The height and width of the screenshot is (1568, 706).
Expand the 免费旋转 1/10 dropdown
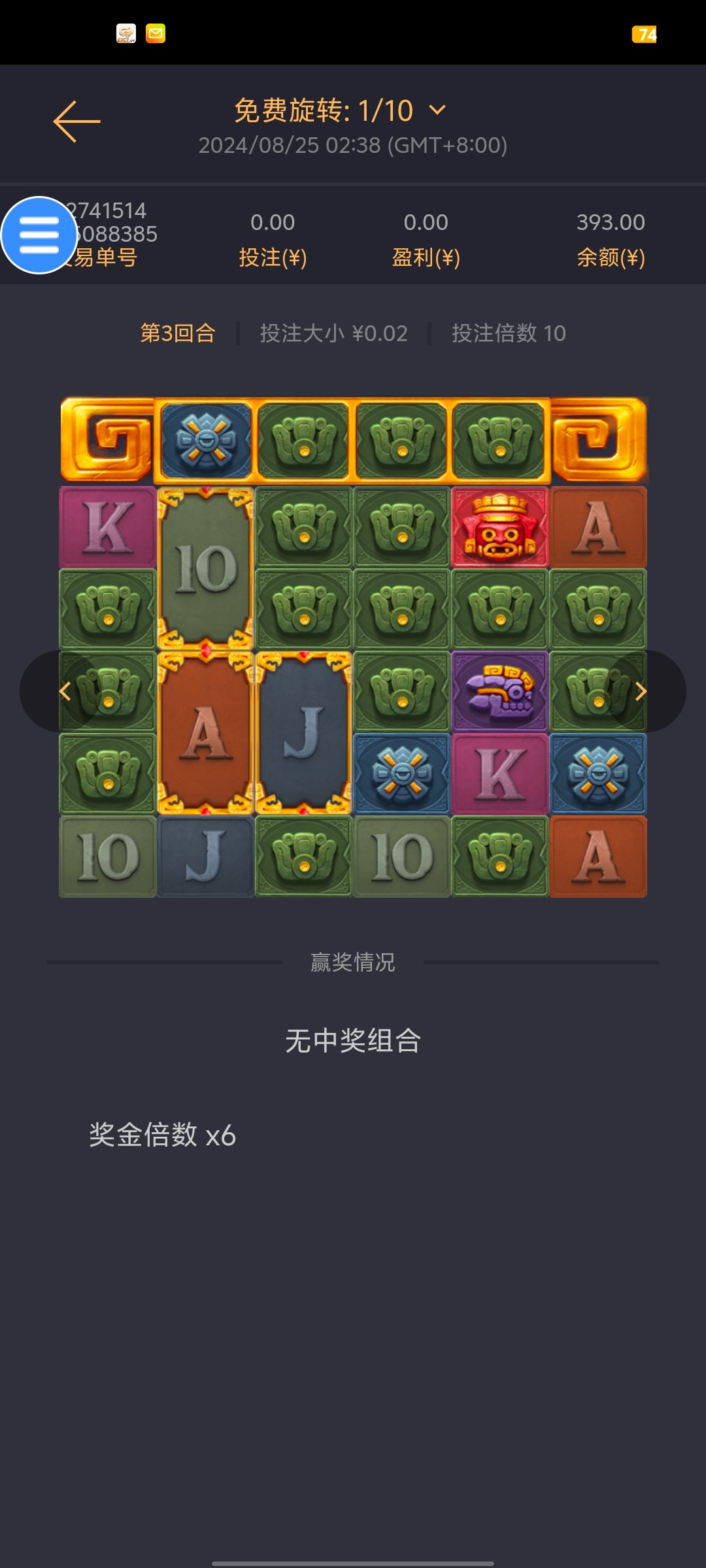coord(437,110)
